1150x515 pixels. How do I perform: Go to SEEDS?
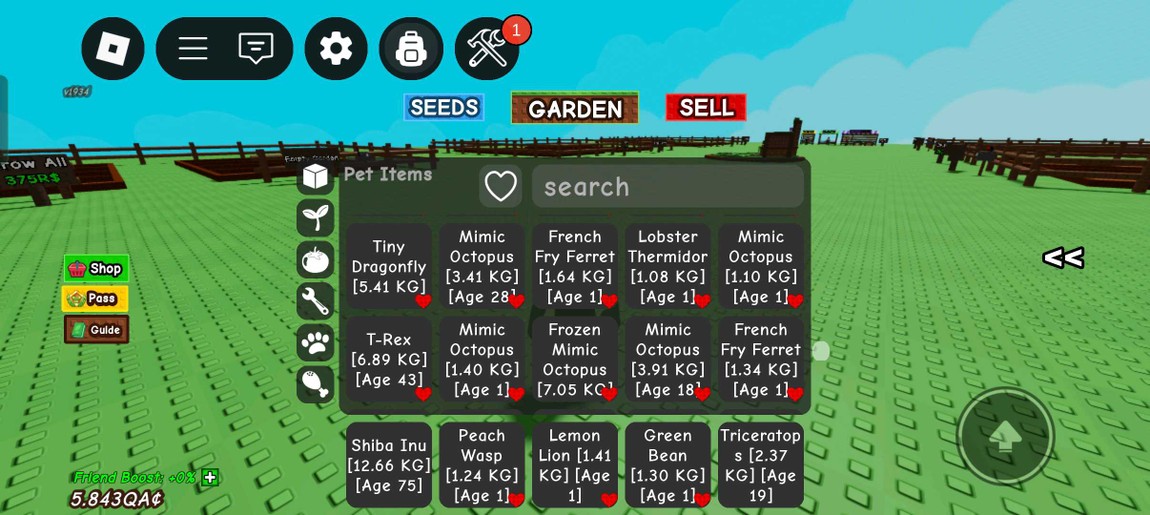pos(444,107)
